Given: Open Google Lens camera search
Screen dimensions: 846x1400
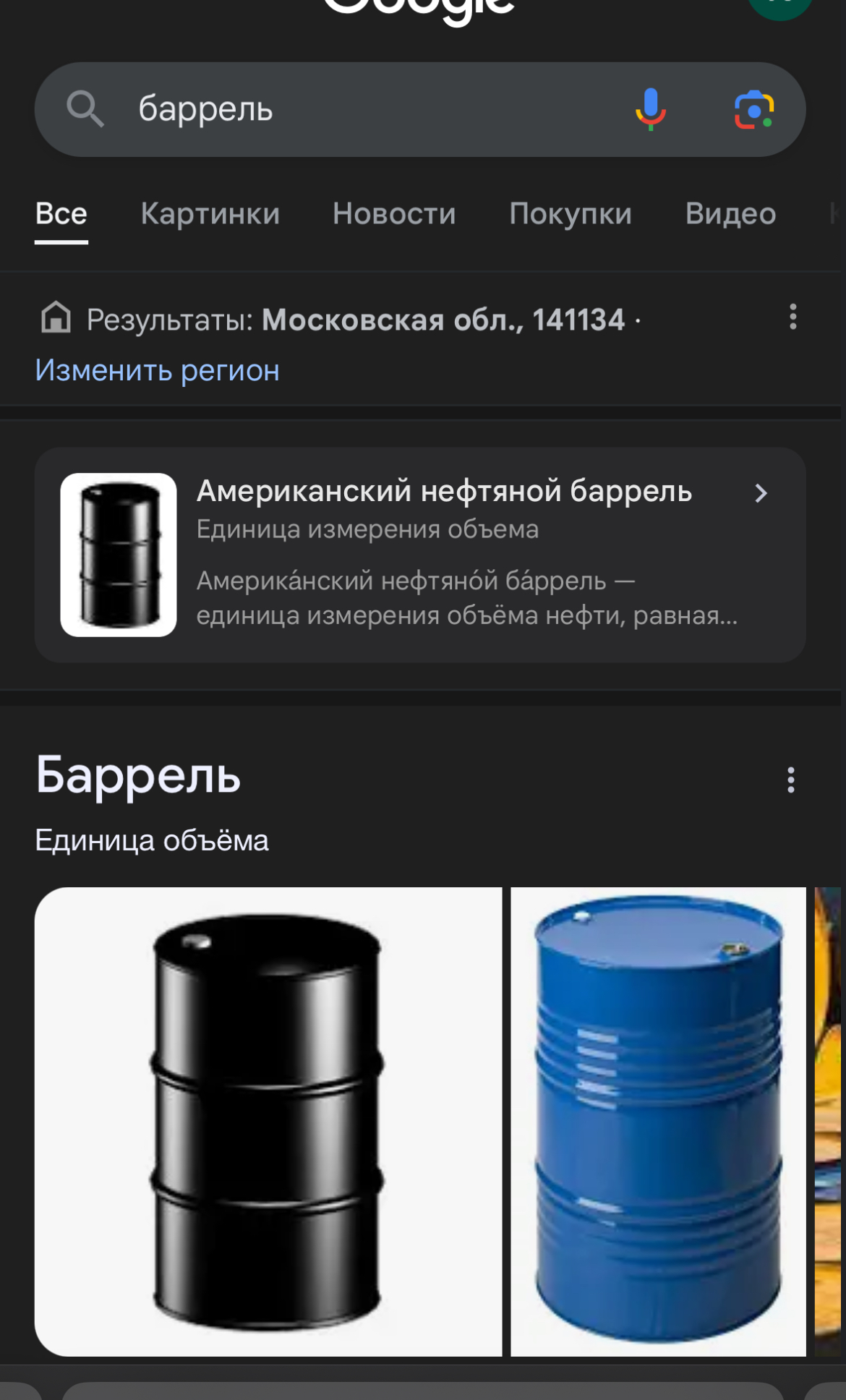Looking at the screenshot, I should (x=754, y=110).
